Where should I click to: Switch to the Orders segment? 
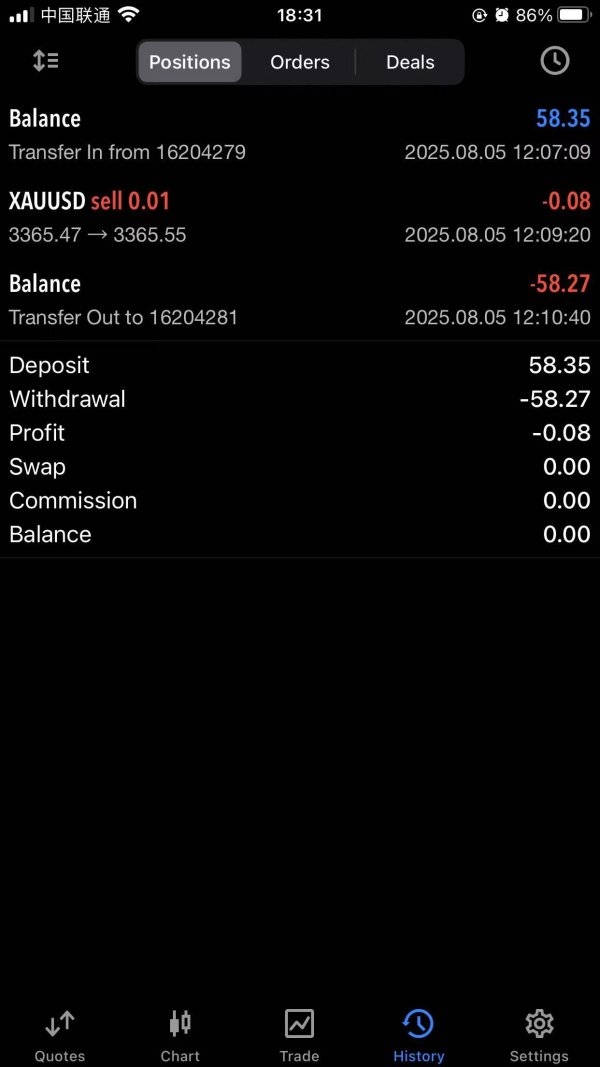pyautogui.click(x=300, y=62)
